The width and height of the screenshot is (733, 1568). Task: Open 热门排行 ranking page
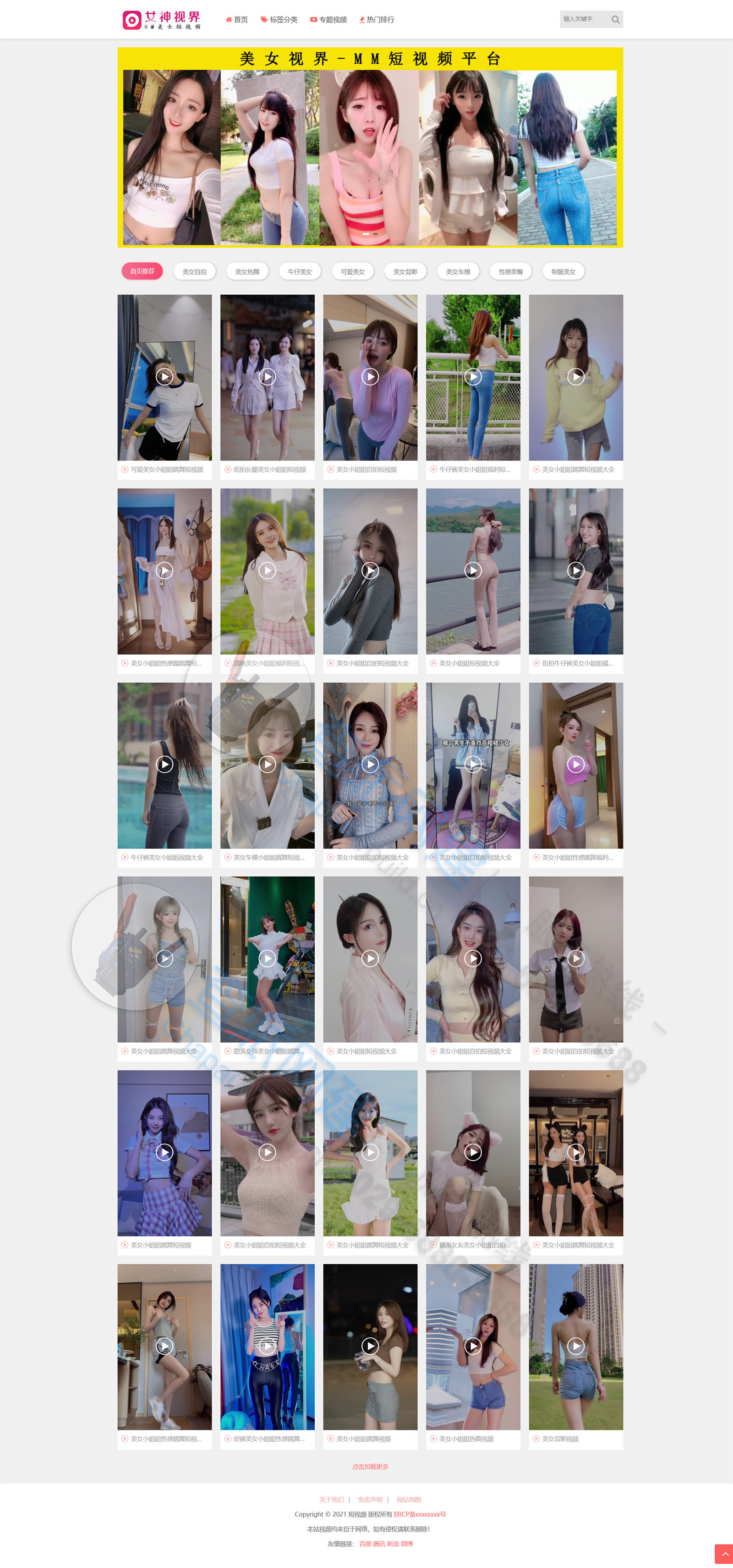[x=377, y=19]
